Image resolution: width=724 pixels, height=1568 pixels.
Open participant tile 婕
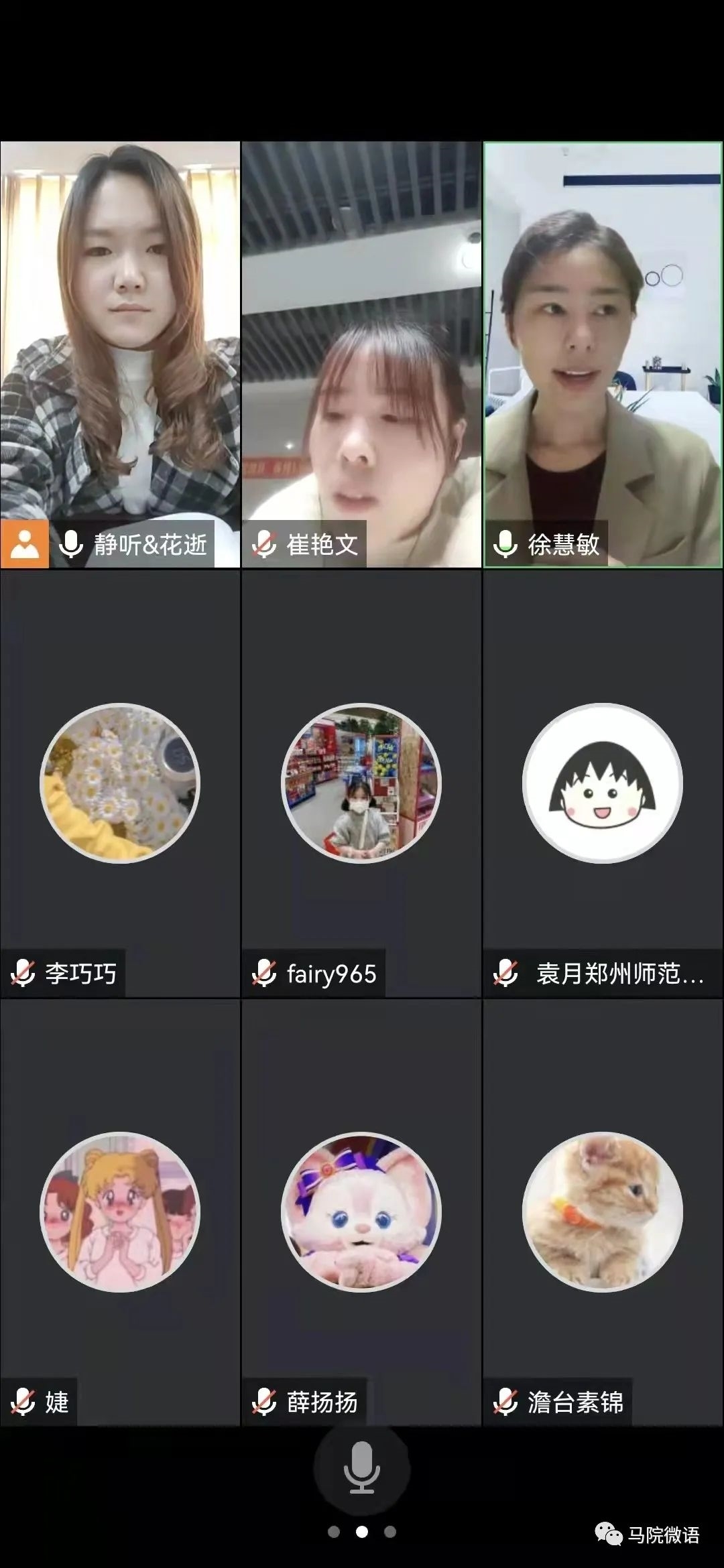120,1212
